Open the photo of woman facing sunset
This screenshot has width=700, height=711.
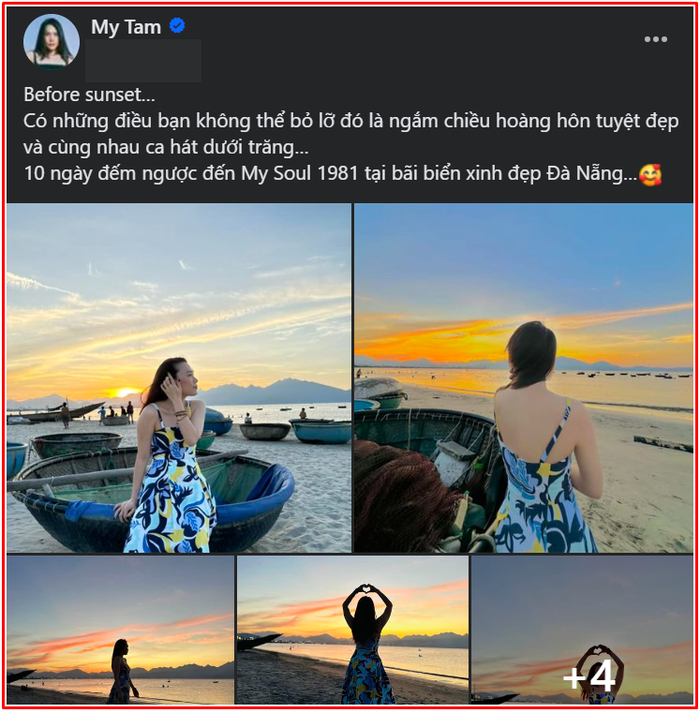point(524,378)
